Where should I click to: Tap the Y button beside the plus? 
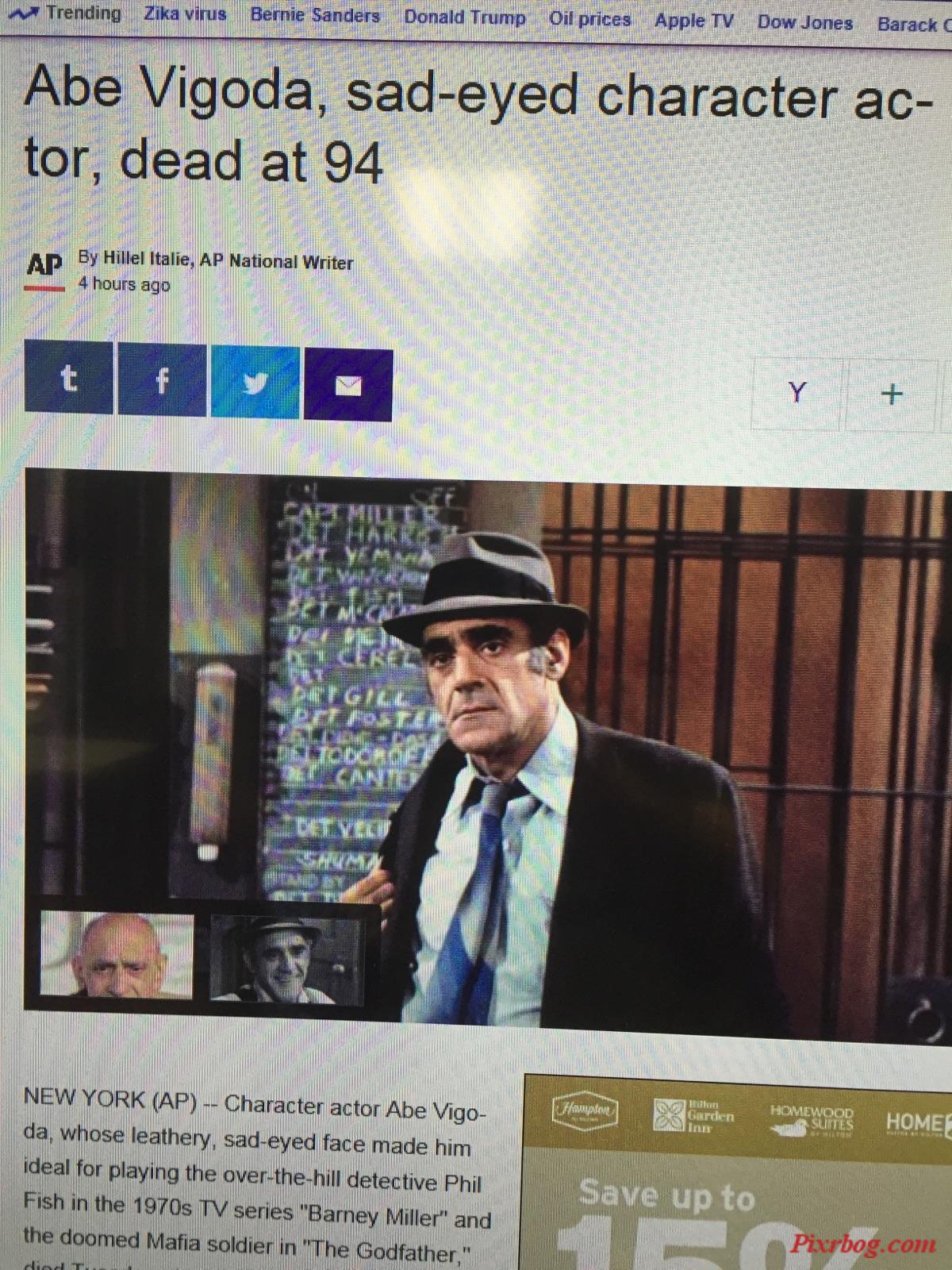(x=796, y=392)
